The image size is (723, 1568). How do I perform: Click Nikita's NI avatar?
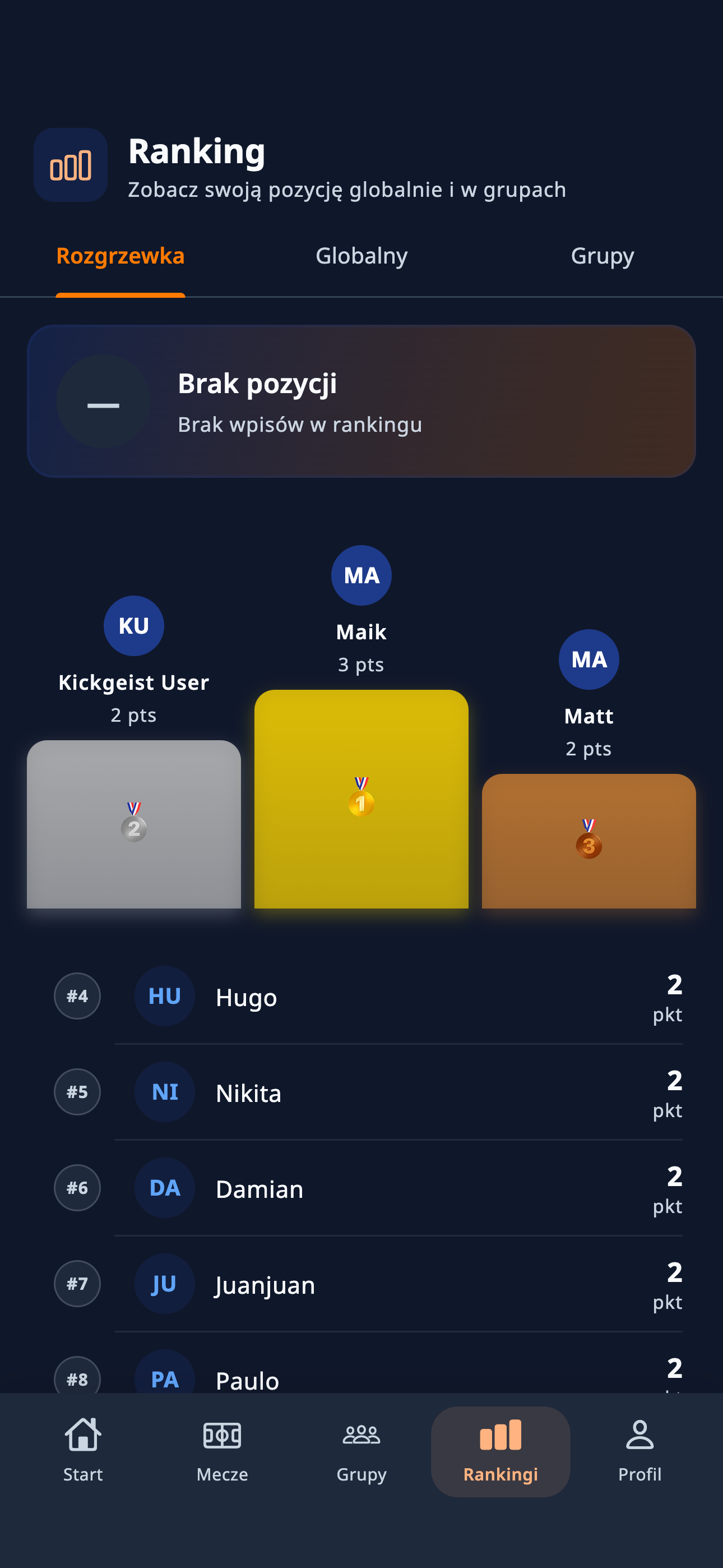164,1092
